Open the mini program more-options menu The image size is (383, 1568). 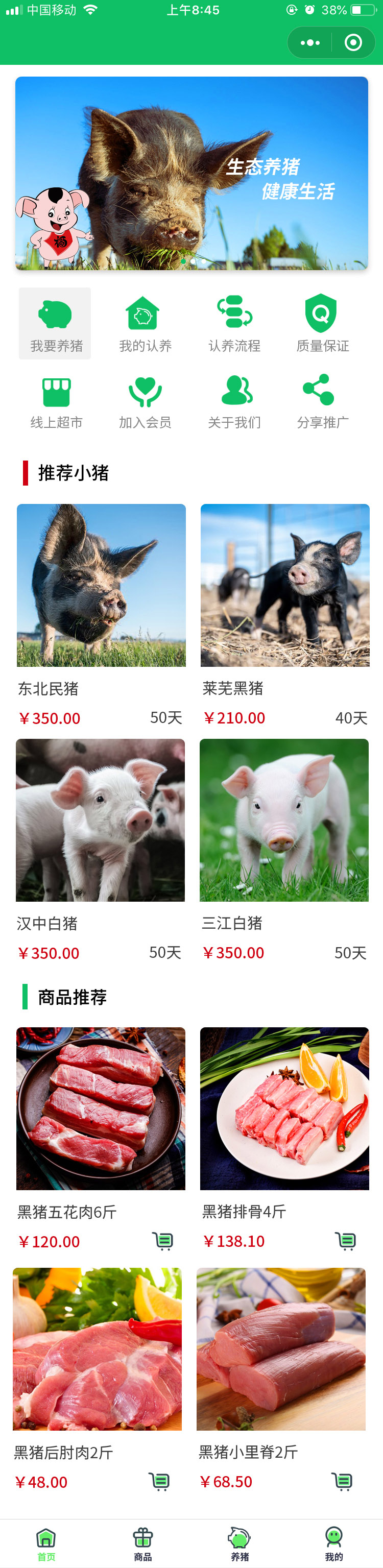310,42
